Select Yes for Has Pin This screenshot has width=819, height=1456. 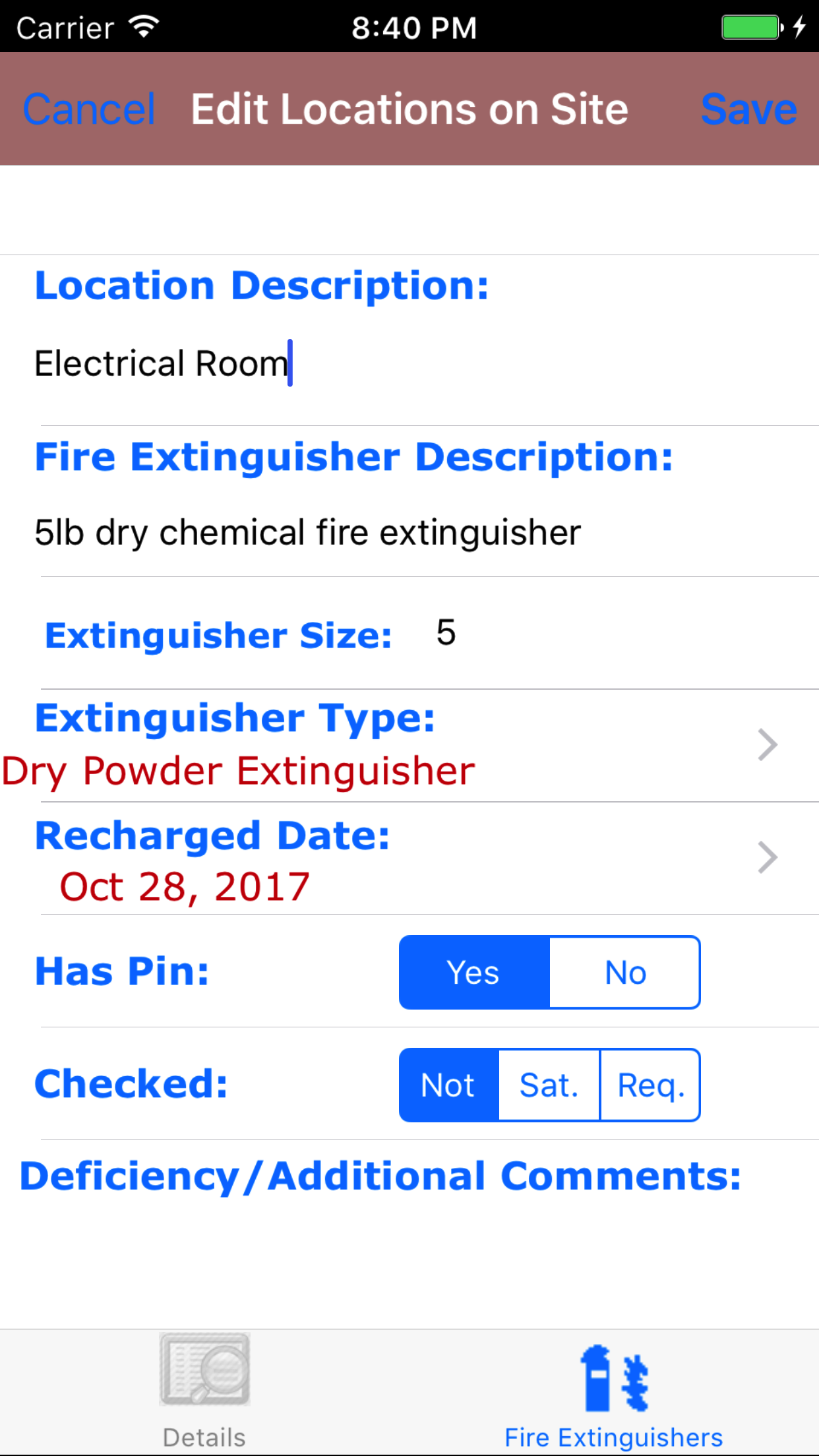point(474,973)
